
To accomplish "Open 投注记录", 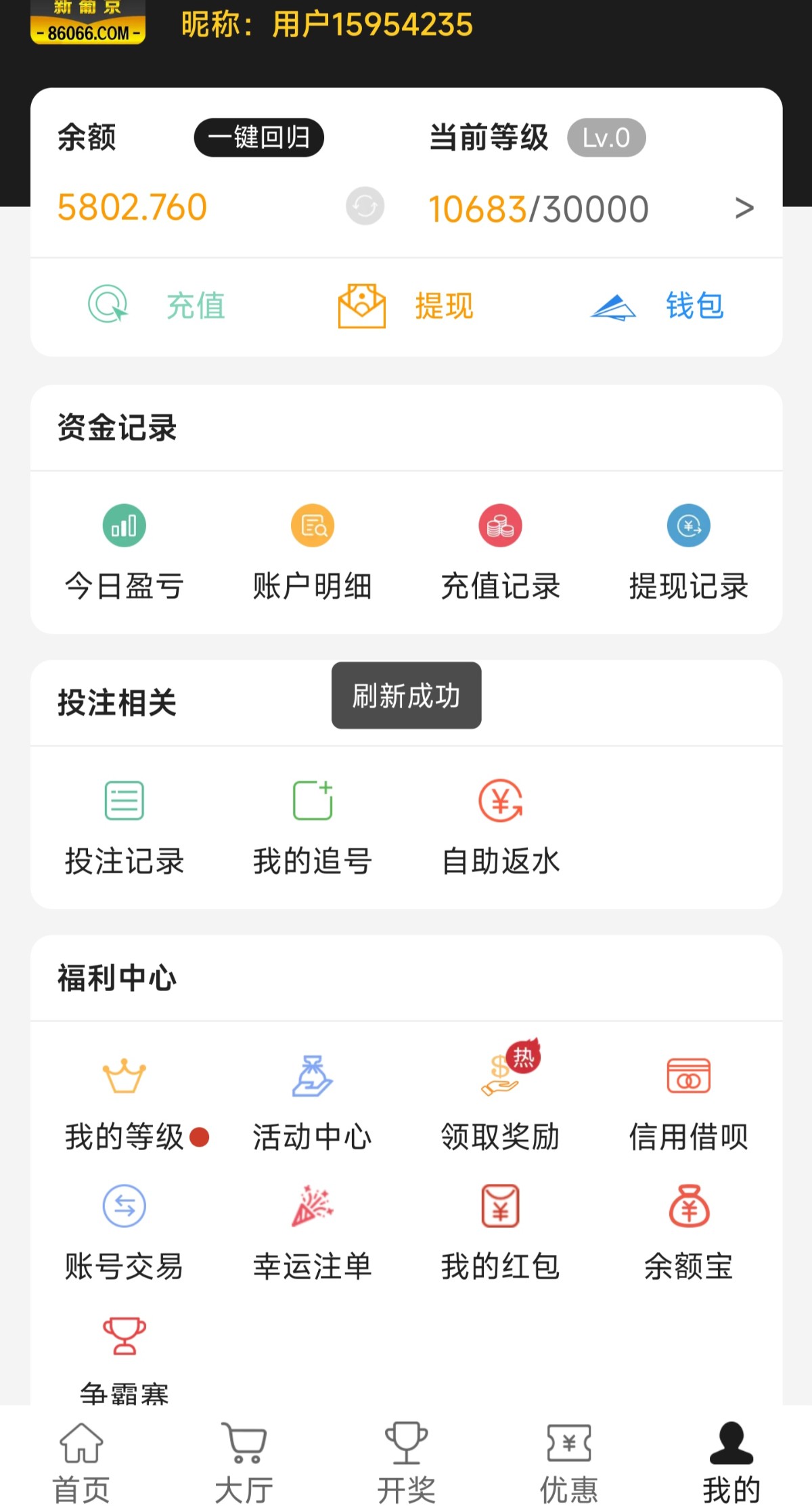I will click(x=125, y=828).
